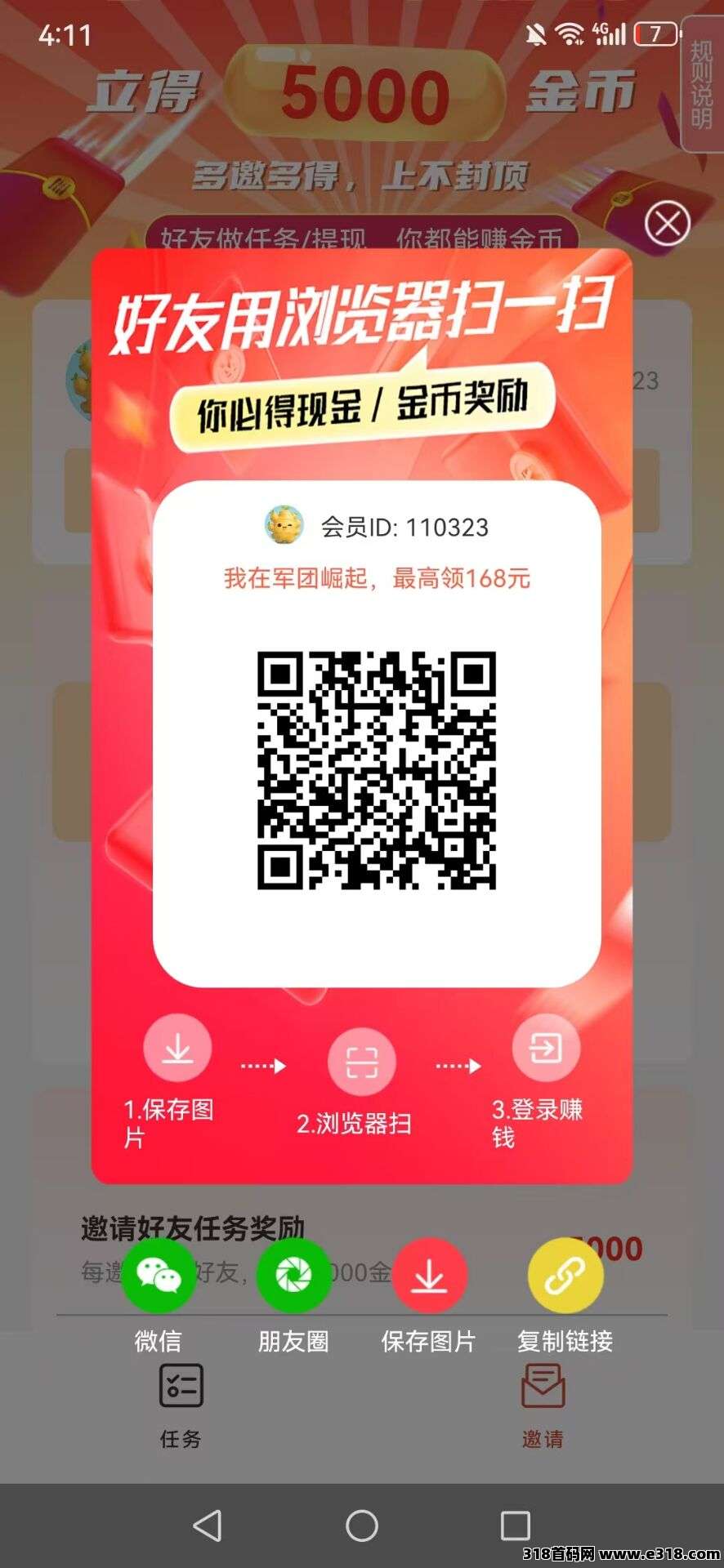Viewport: 724px width, 1568px height.
Task: Save the invite image (保存图片)
Action: pos(429,1276)
